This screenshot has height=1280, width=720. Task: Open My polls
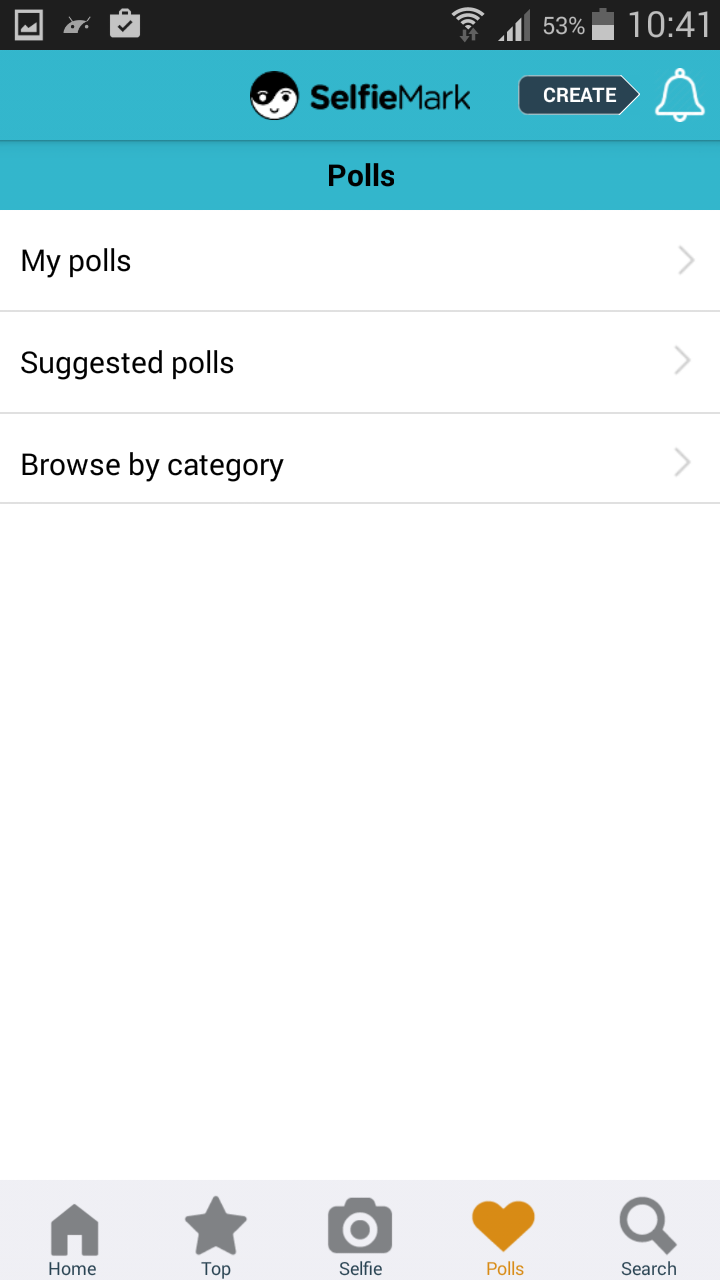pyautogui.click(x=360, y=261)
